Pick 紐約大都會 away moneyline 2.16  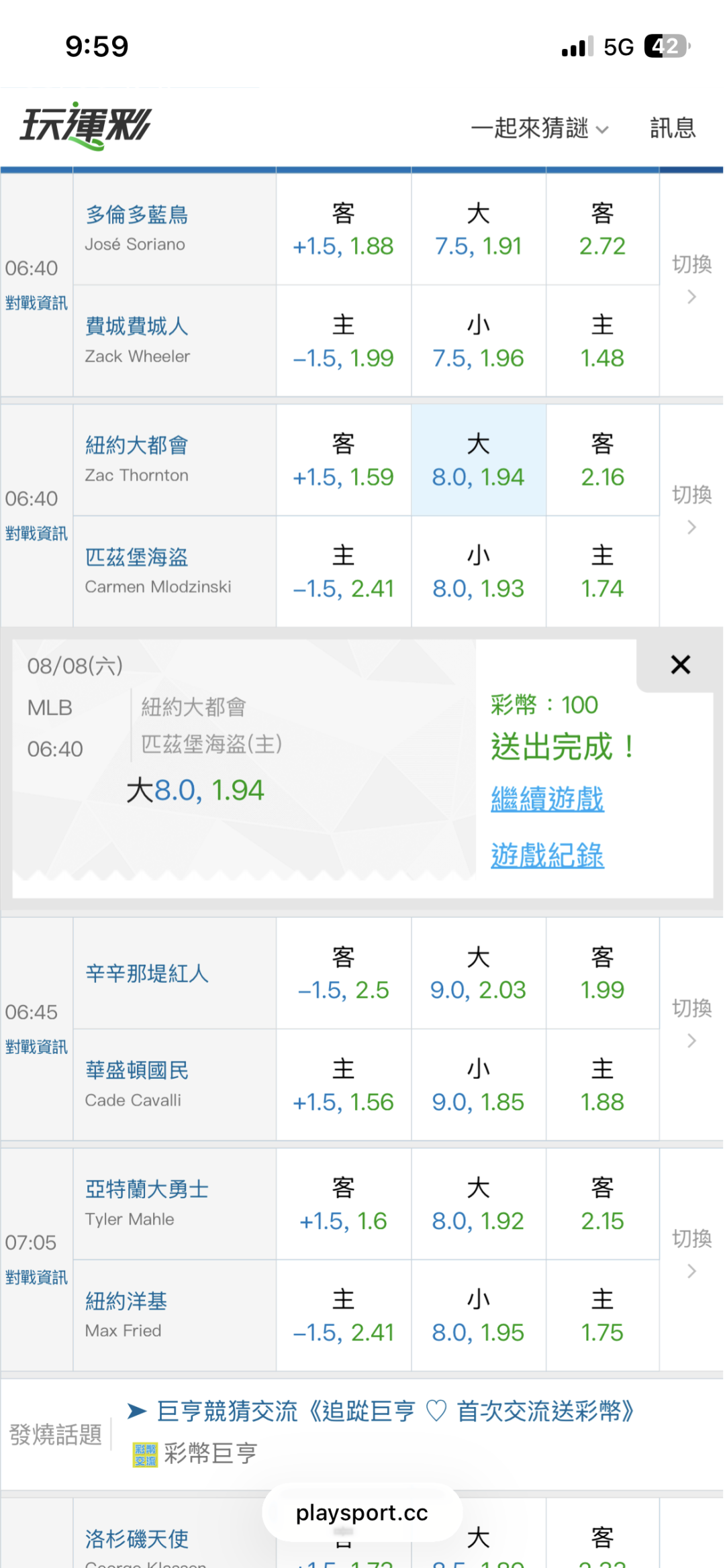602,460
